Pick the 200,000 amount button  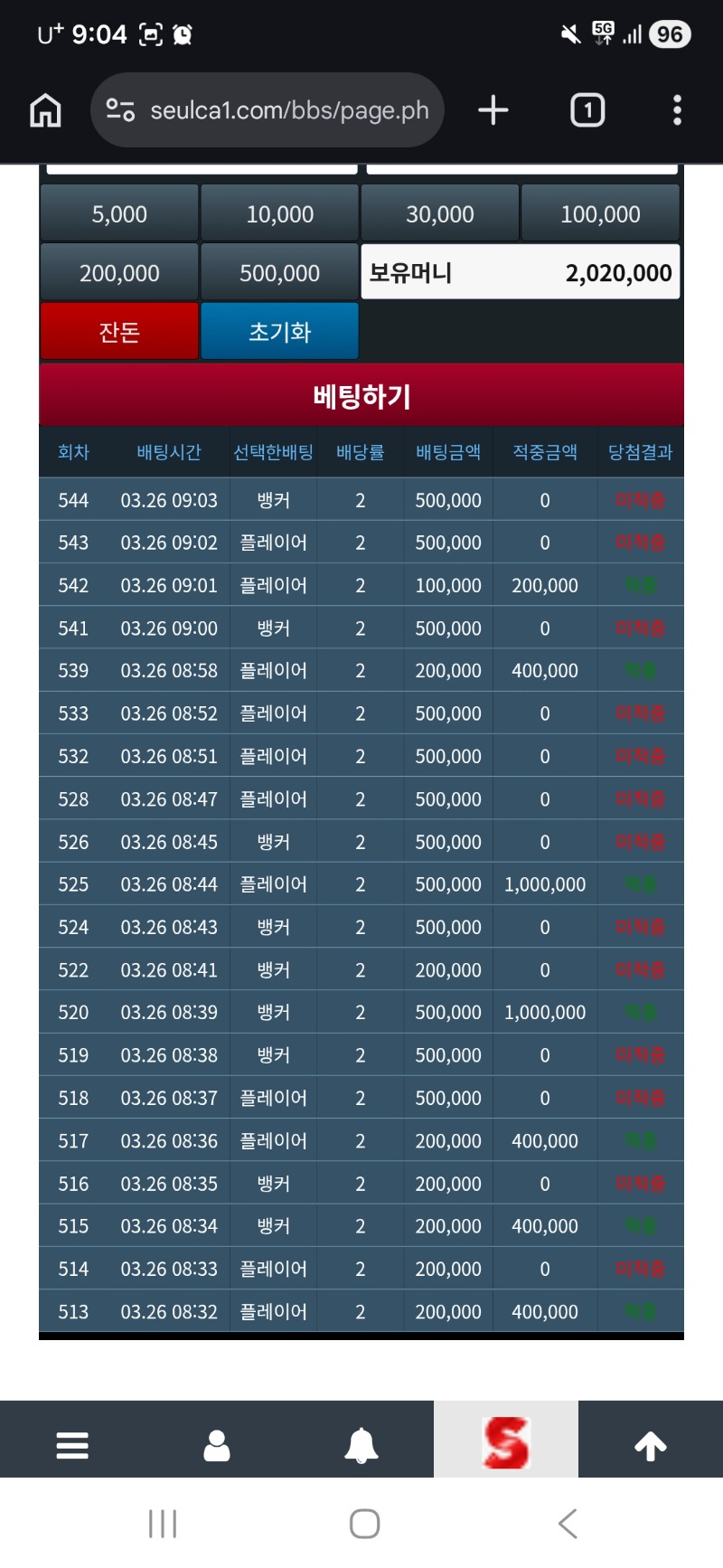point(119,272)
